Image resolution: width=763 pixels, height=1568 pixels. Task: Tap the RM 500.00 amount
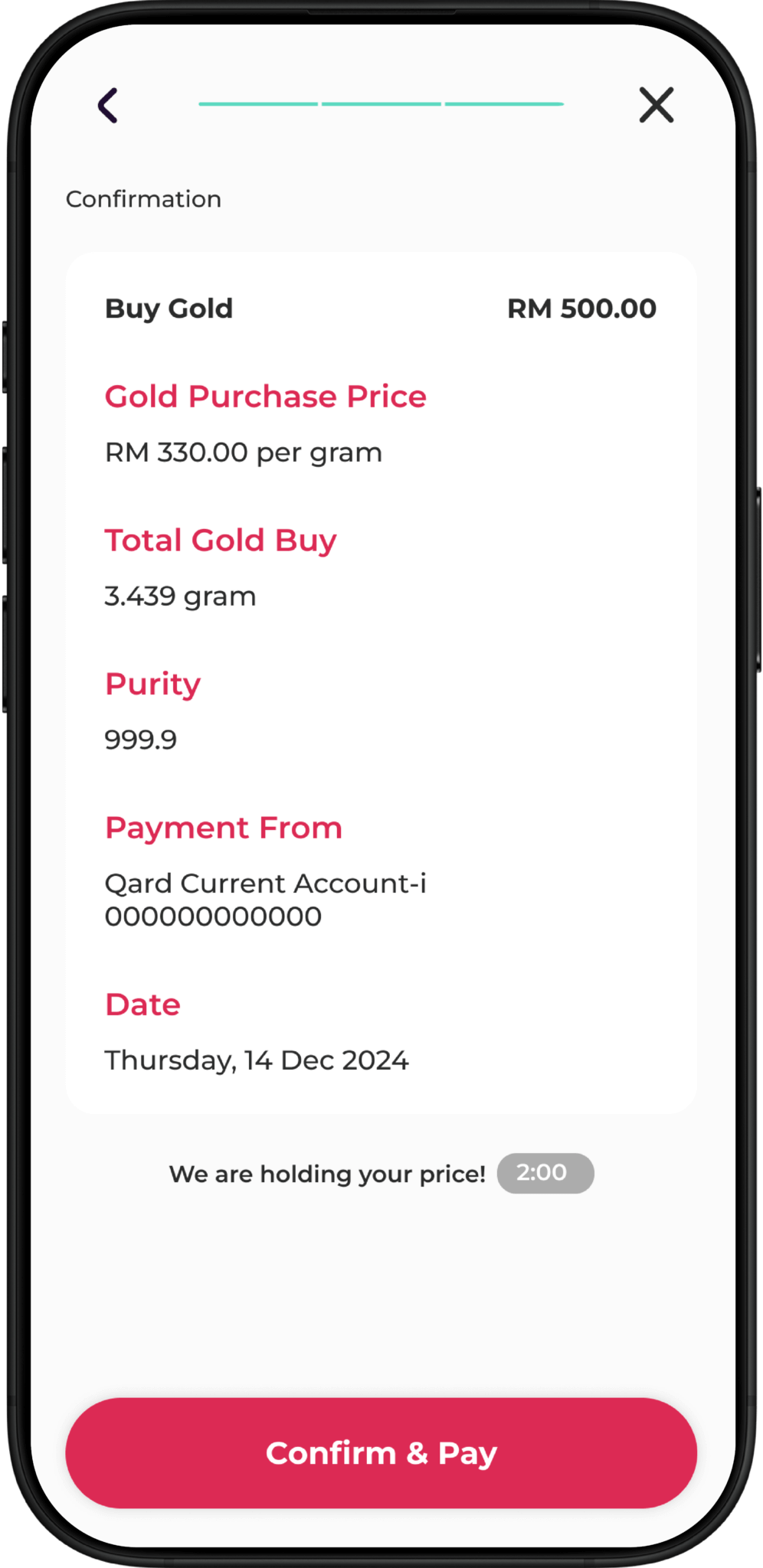tap(581, 308)
